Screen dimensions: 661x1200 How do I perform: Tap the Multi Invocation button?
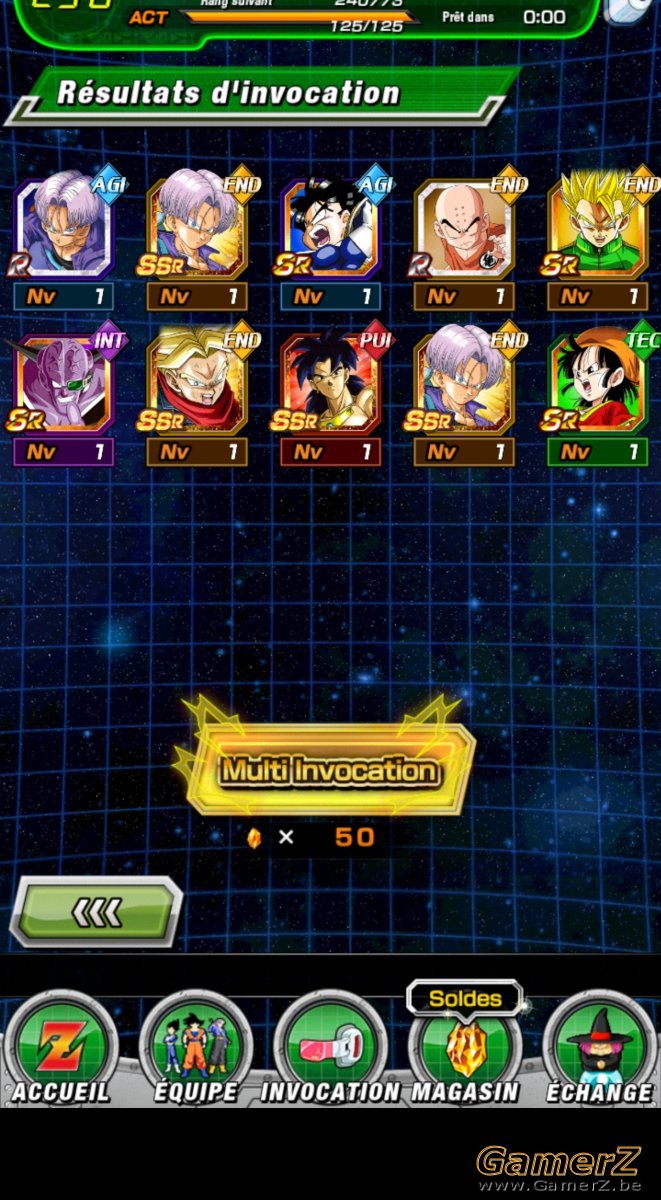(x=330, y=768)
